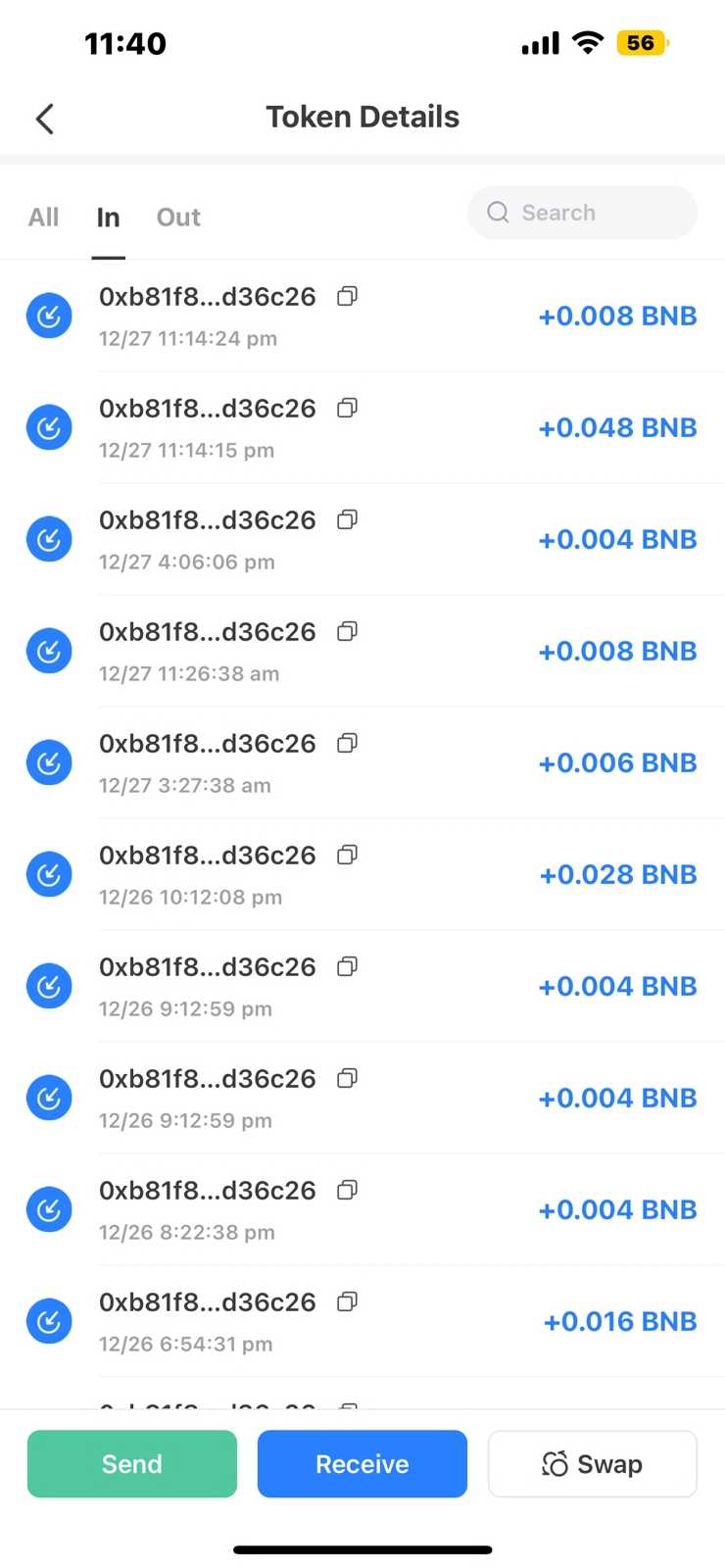Switch to the Out tab
Viewport: 725px width, 1568px height.
(178, 218)
